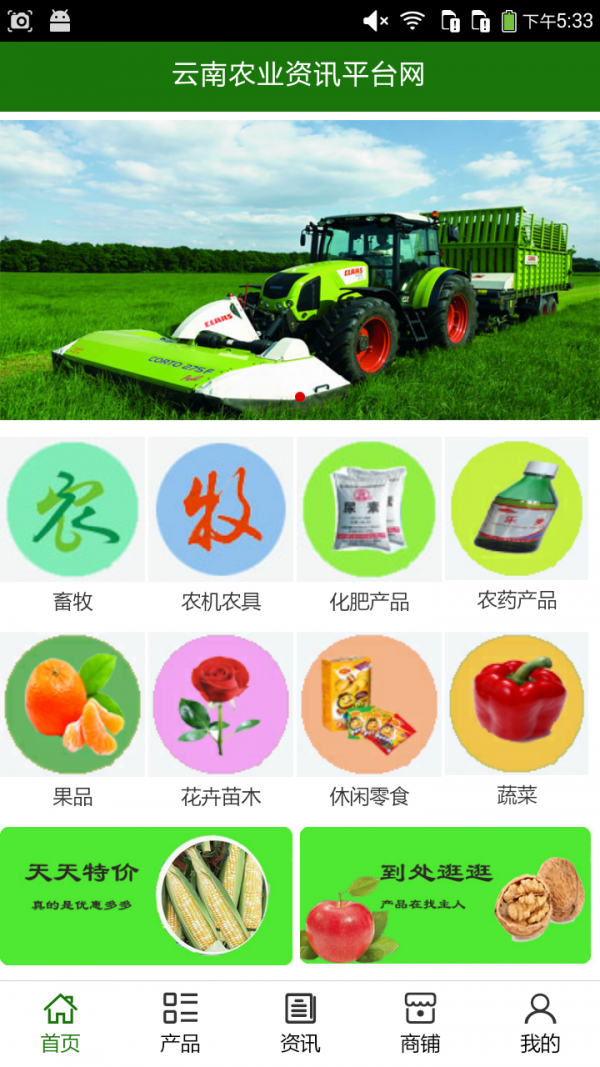
Task: Open the 到处逛逛 promotion card
Action: point(446,895)
